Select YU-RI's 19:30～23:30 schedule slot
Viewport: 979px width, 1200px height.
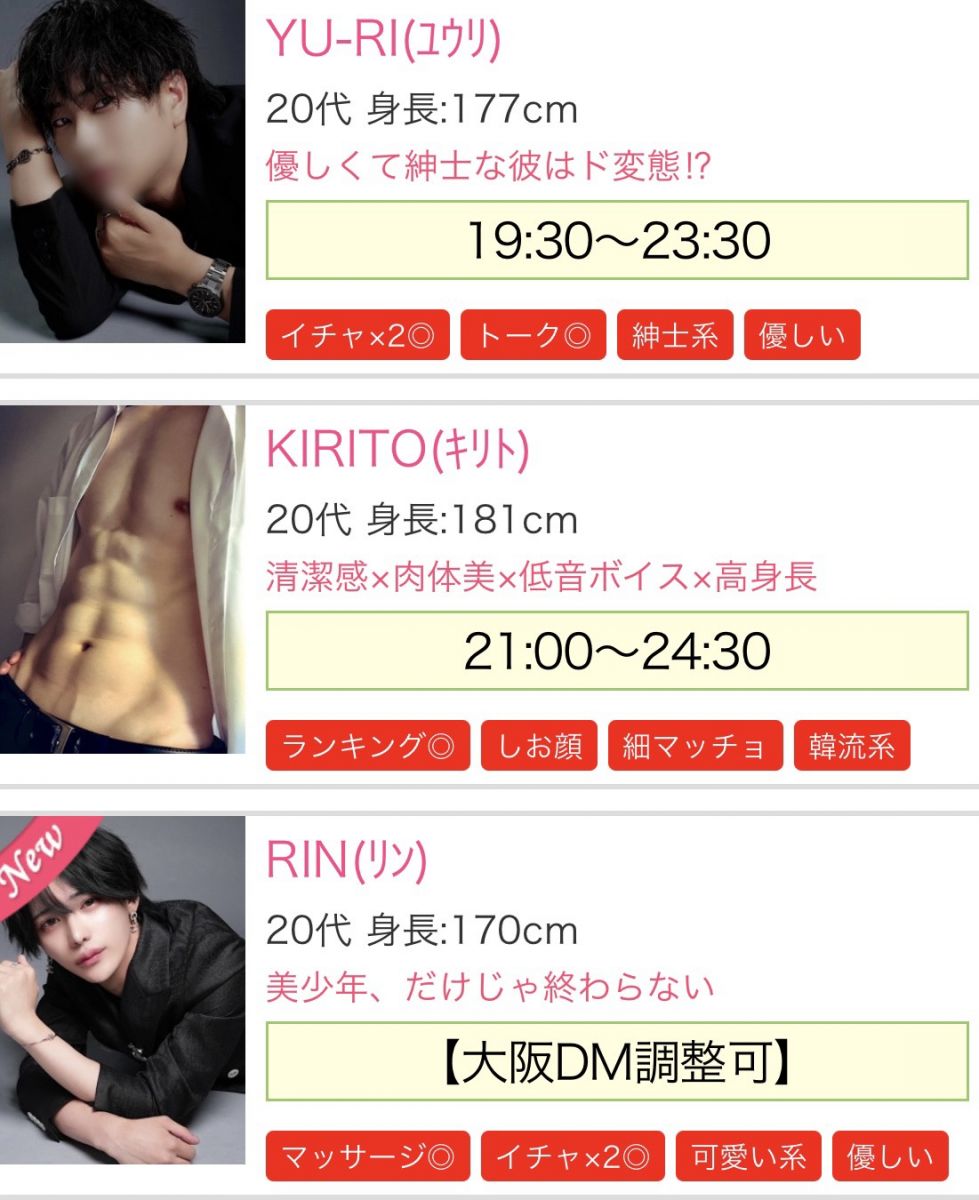[617, 240]
